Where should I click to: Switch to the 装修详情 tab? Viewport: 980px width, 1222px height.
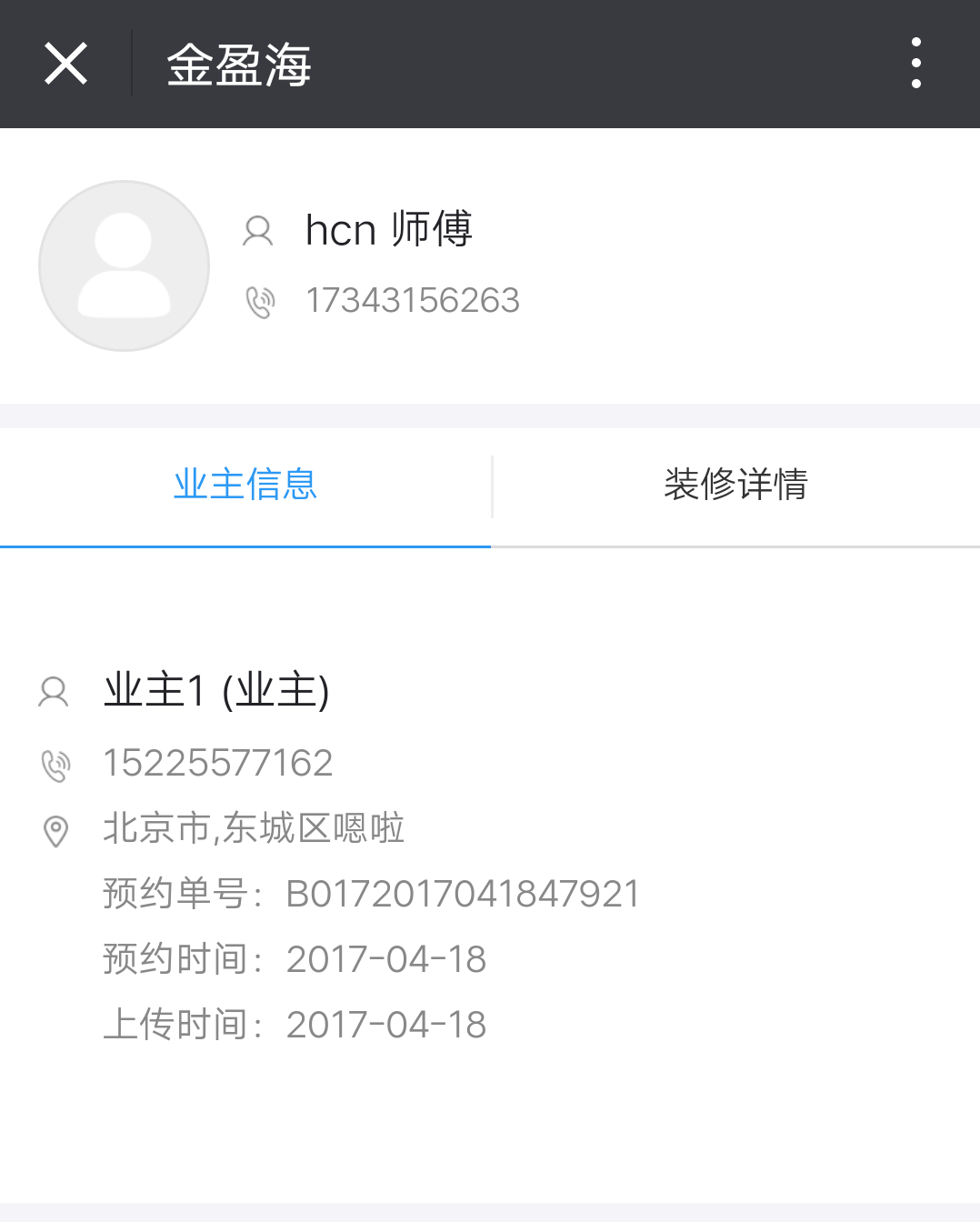pos(735,485)
